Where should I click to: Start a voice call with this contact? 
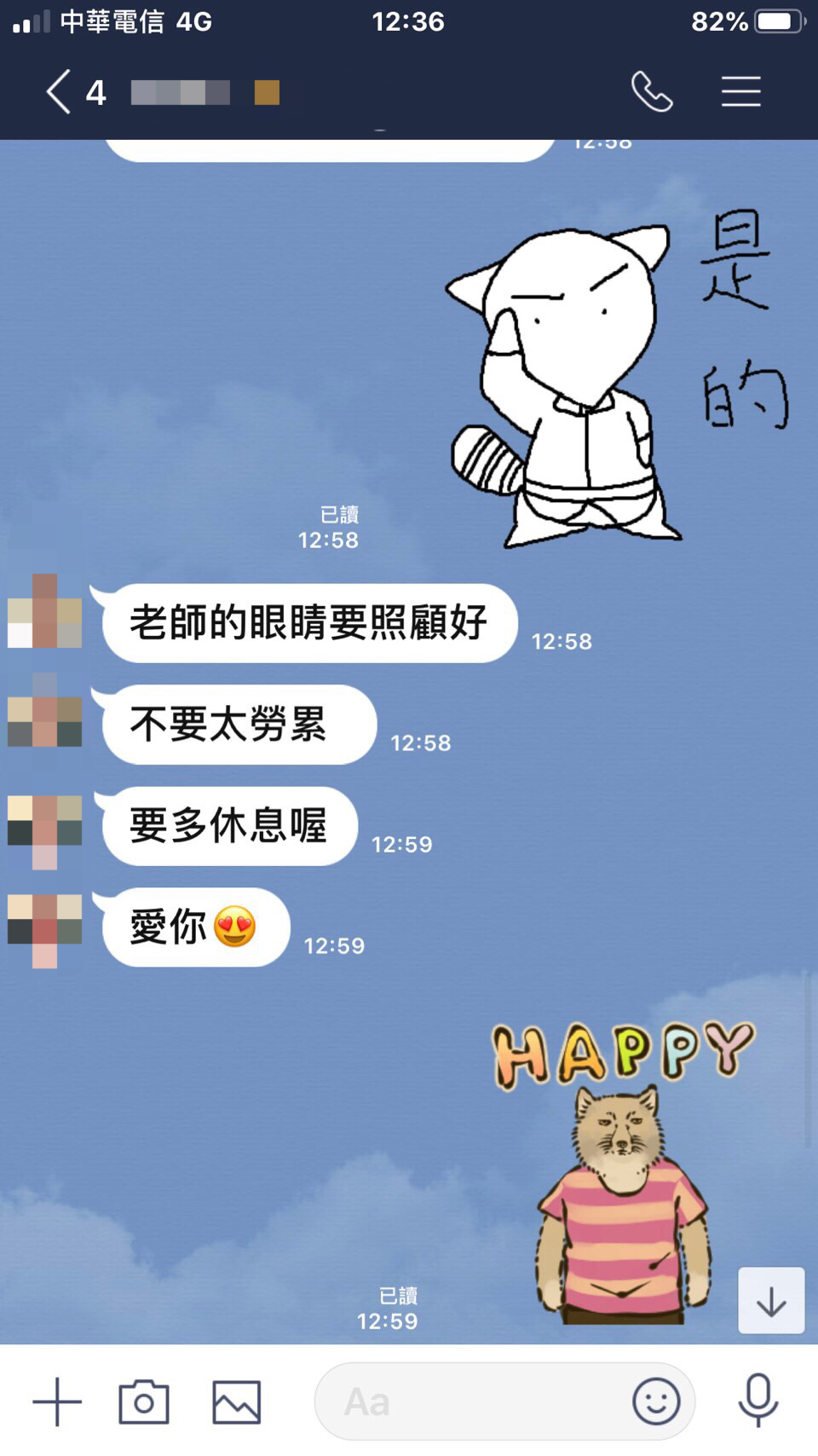coord(652,92)
